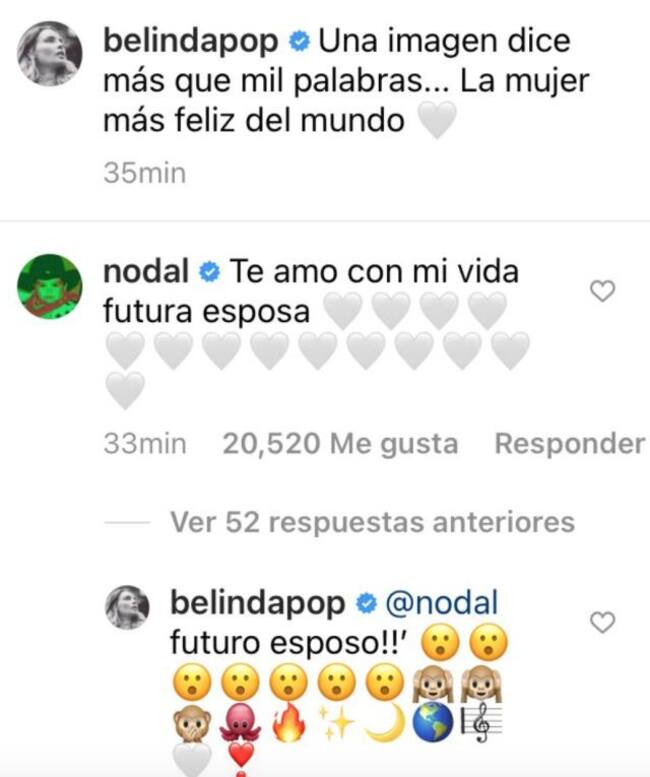
Task: View likes count 20,520 Me gusta
Action: pyautogui.click(x=340, y=443)
